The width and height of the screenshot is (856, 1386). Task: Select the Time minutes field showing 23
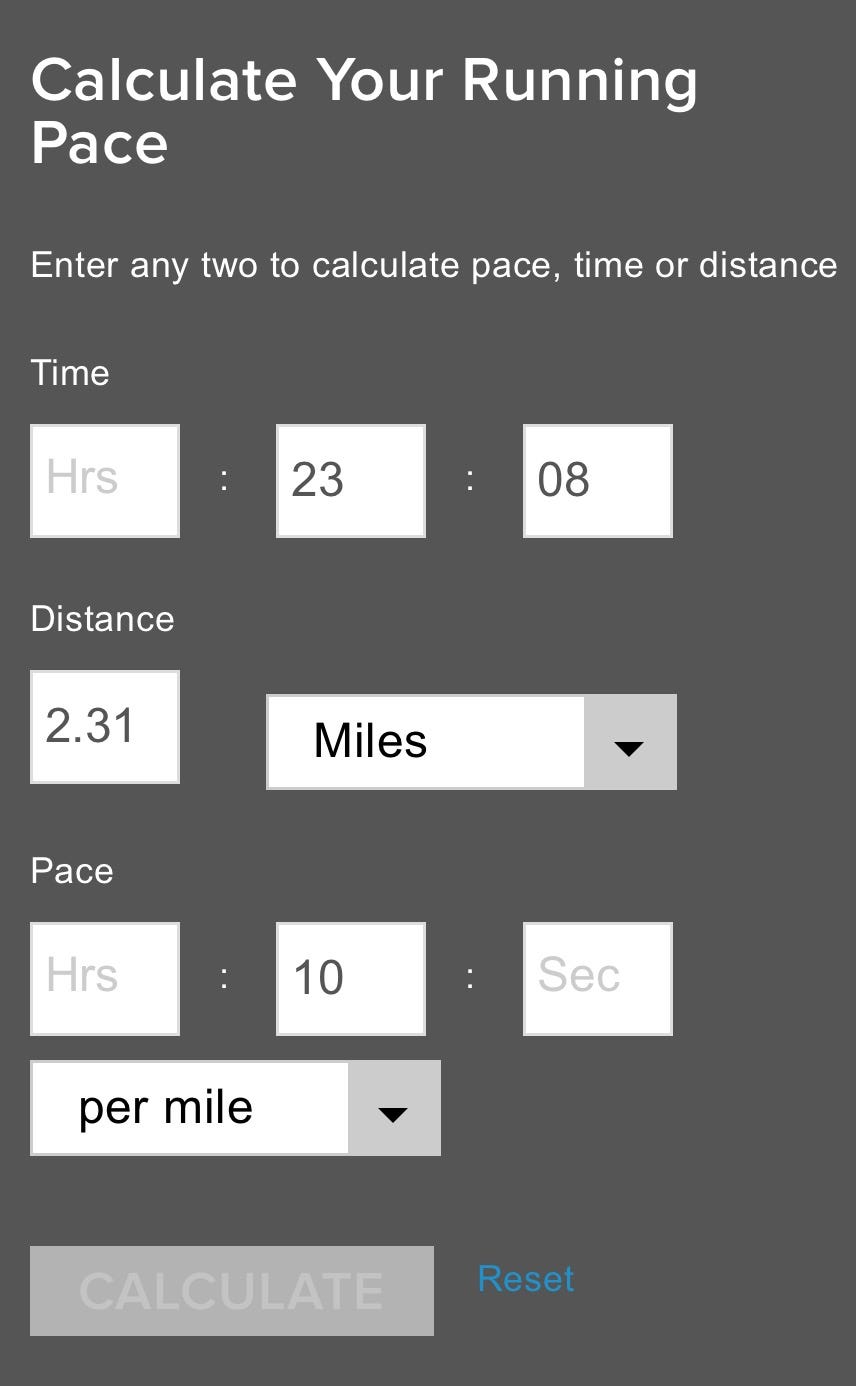click(x=351, y=480)
